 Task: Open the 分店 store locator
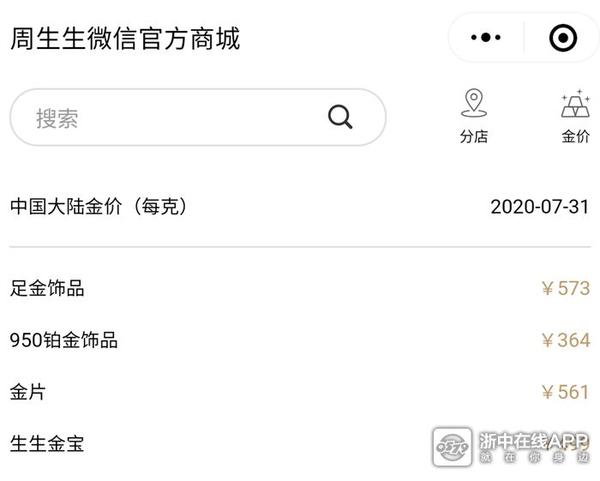pyautogui.click(x=473, y=116)
